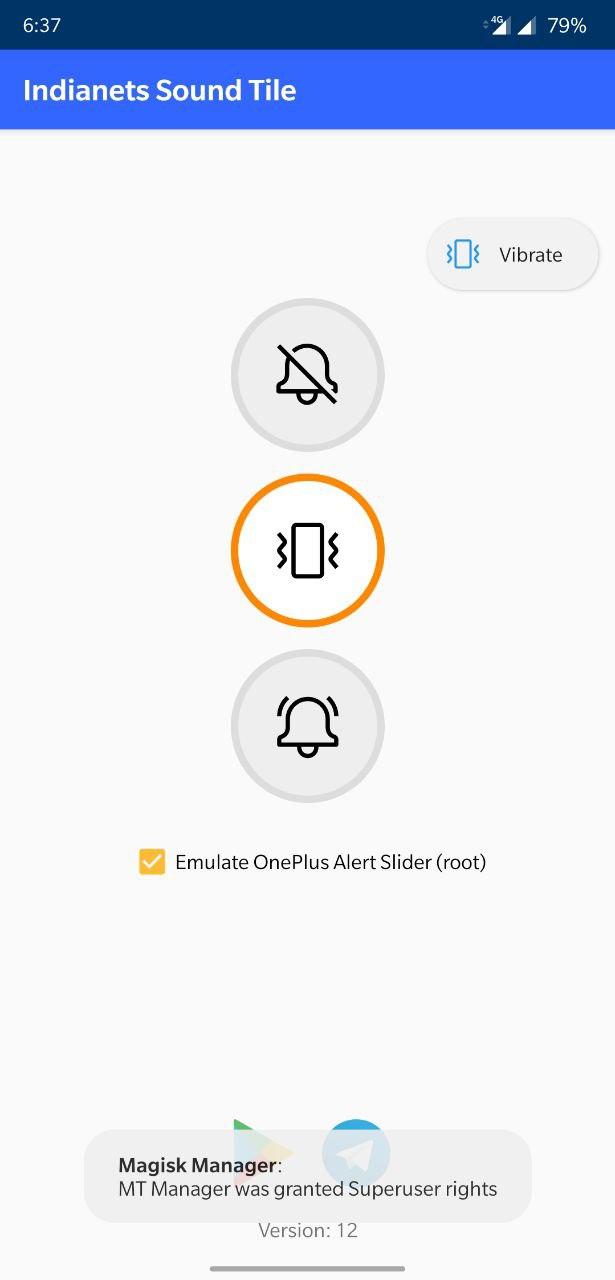Select the silent crossed-bell mode button

point(308,375)
